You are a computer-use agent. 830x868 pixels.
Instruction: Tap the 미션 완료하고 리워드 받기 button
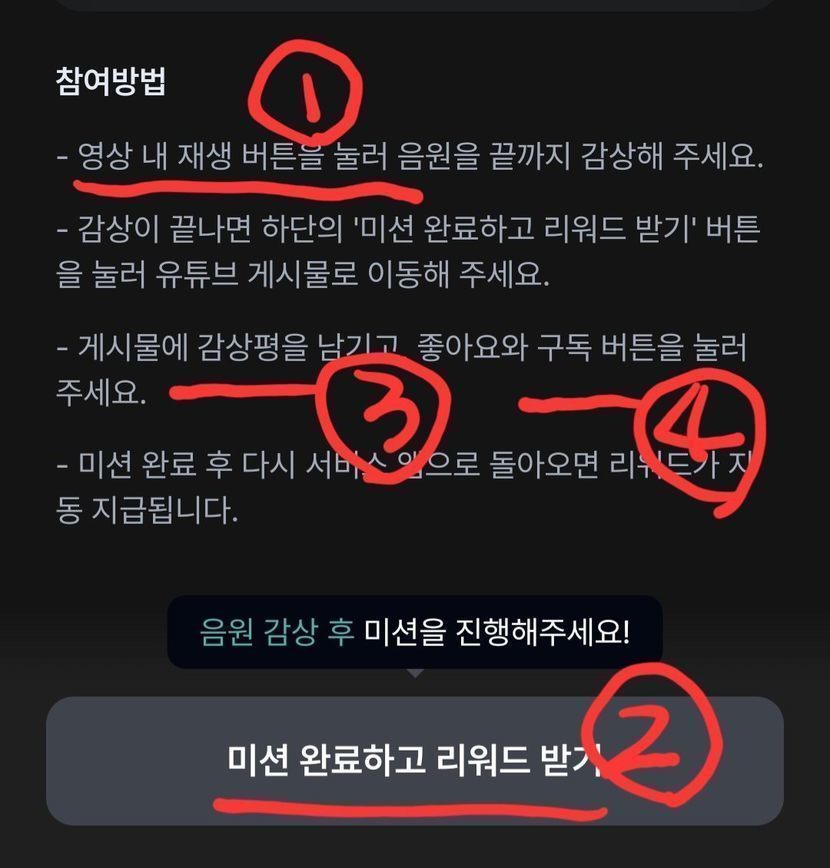pyautogui.click(x=414, y=762)
